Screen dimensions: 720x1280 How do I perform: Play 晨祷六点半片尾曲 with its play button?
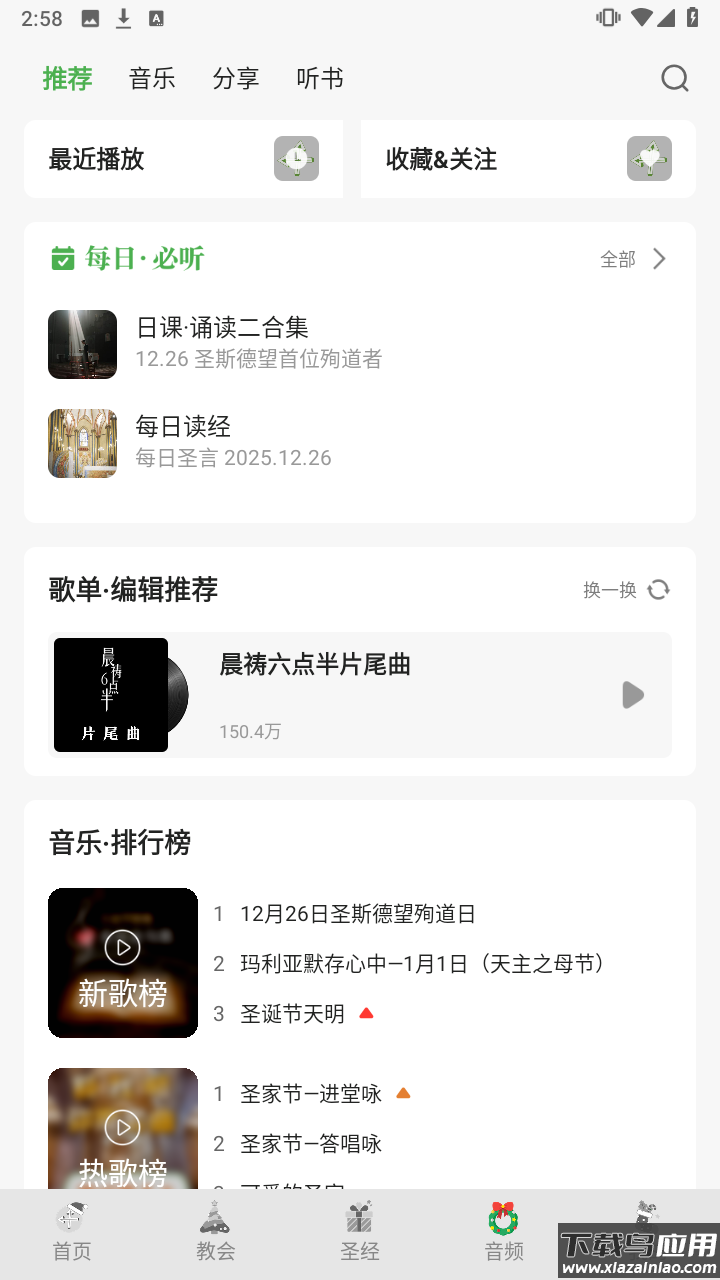[632, 695]
